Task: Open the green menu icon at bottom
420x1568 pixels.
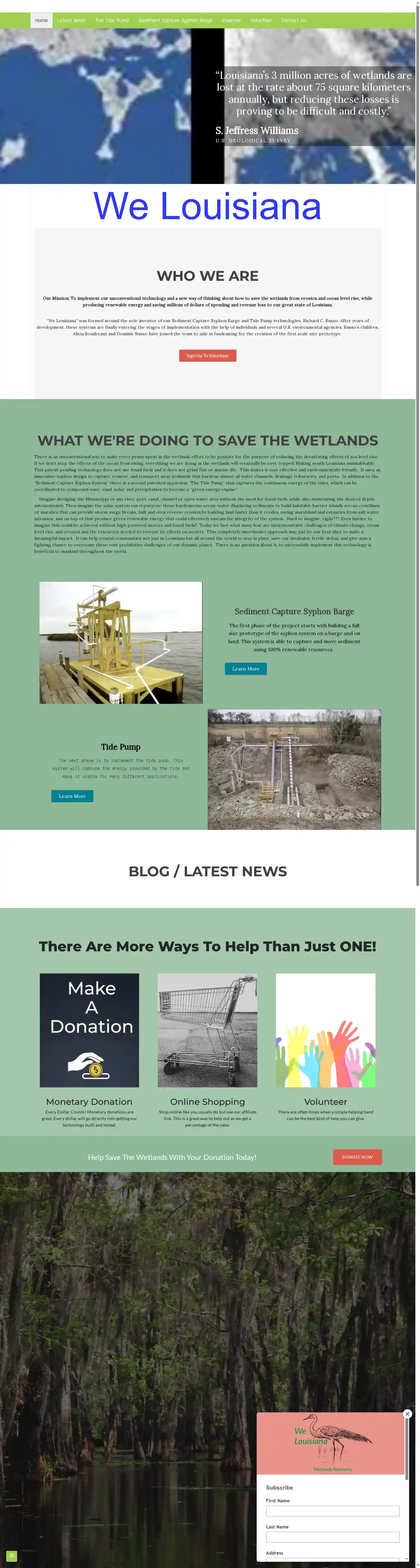Action: (11, 1555)
